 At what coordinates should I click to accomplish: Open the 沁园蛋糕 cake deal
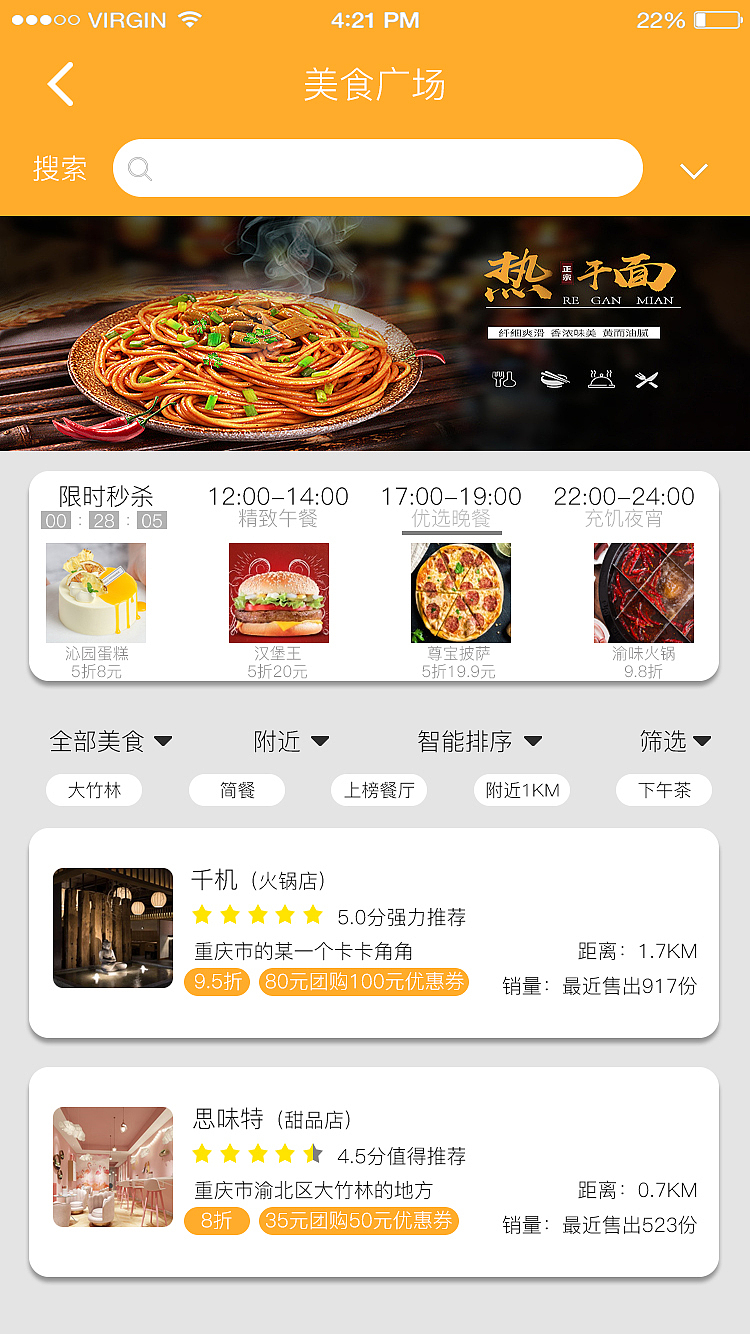[x=96, y=593]
